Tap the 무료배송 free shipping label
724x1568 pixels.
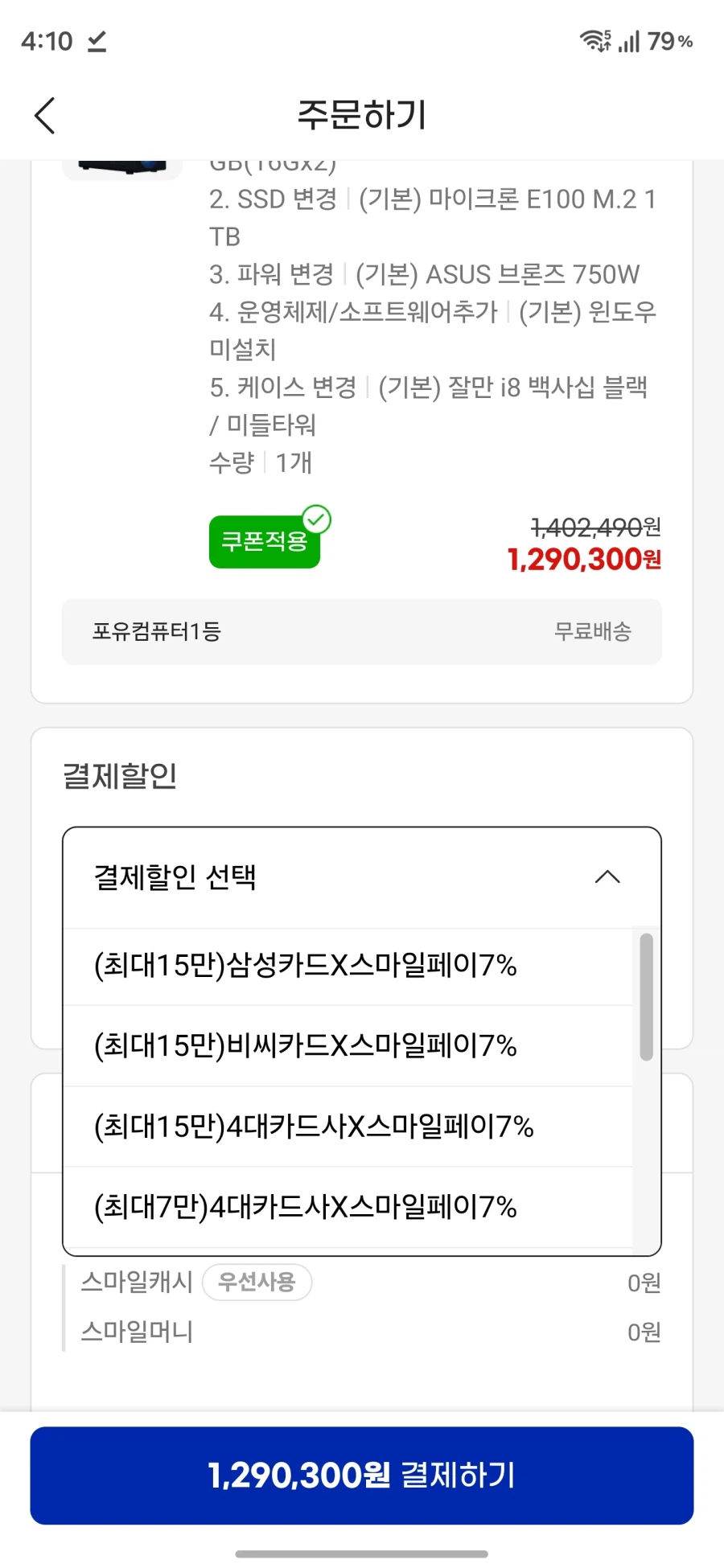594,632
